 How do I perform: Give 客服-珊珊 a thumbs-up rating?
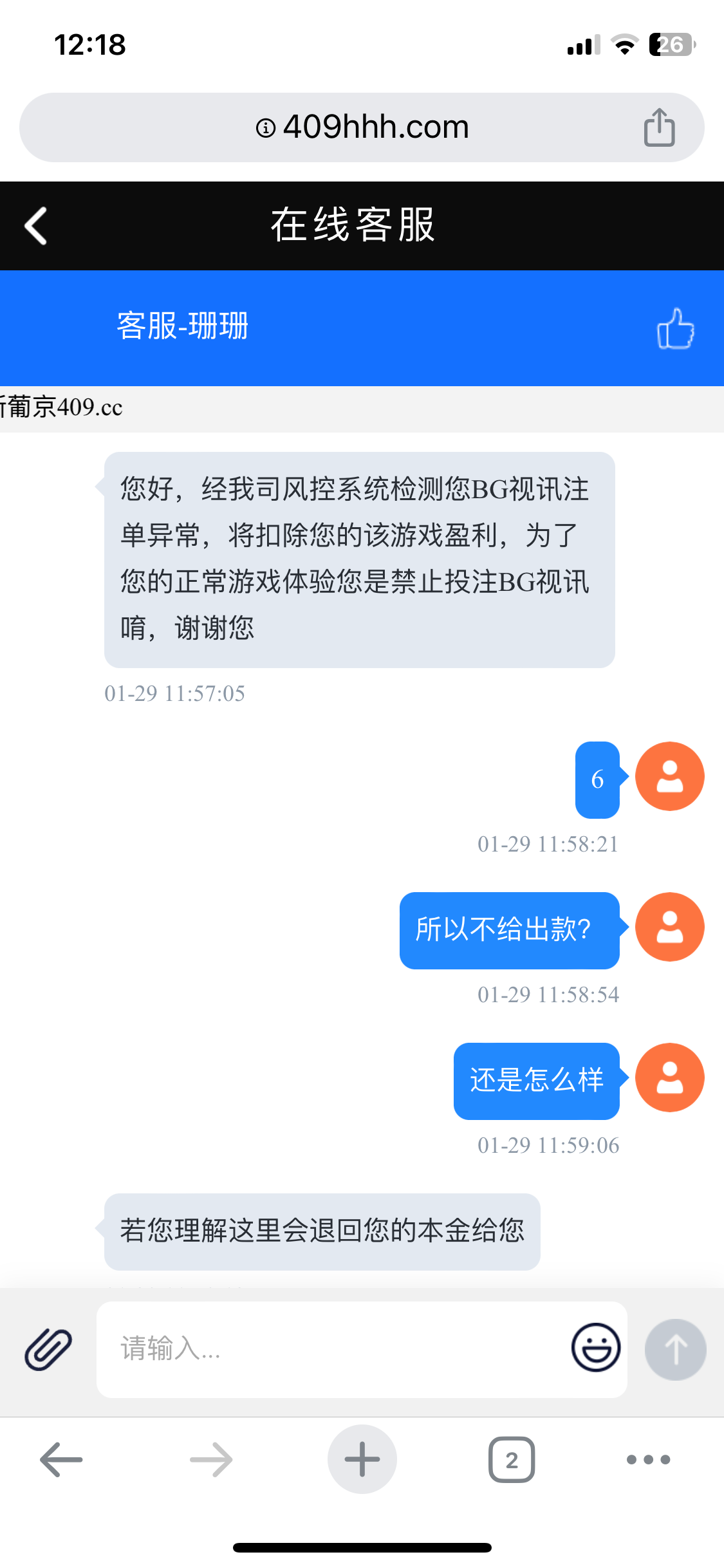click(675, 328)
